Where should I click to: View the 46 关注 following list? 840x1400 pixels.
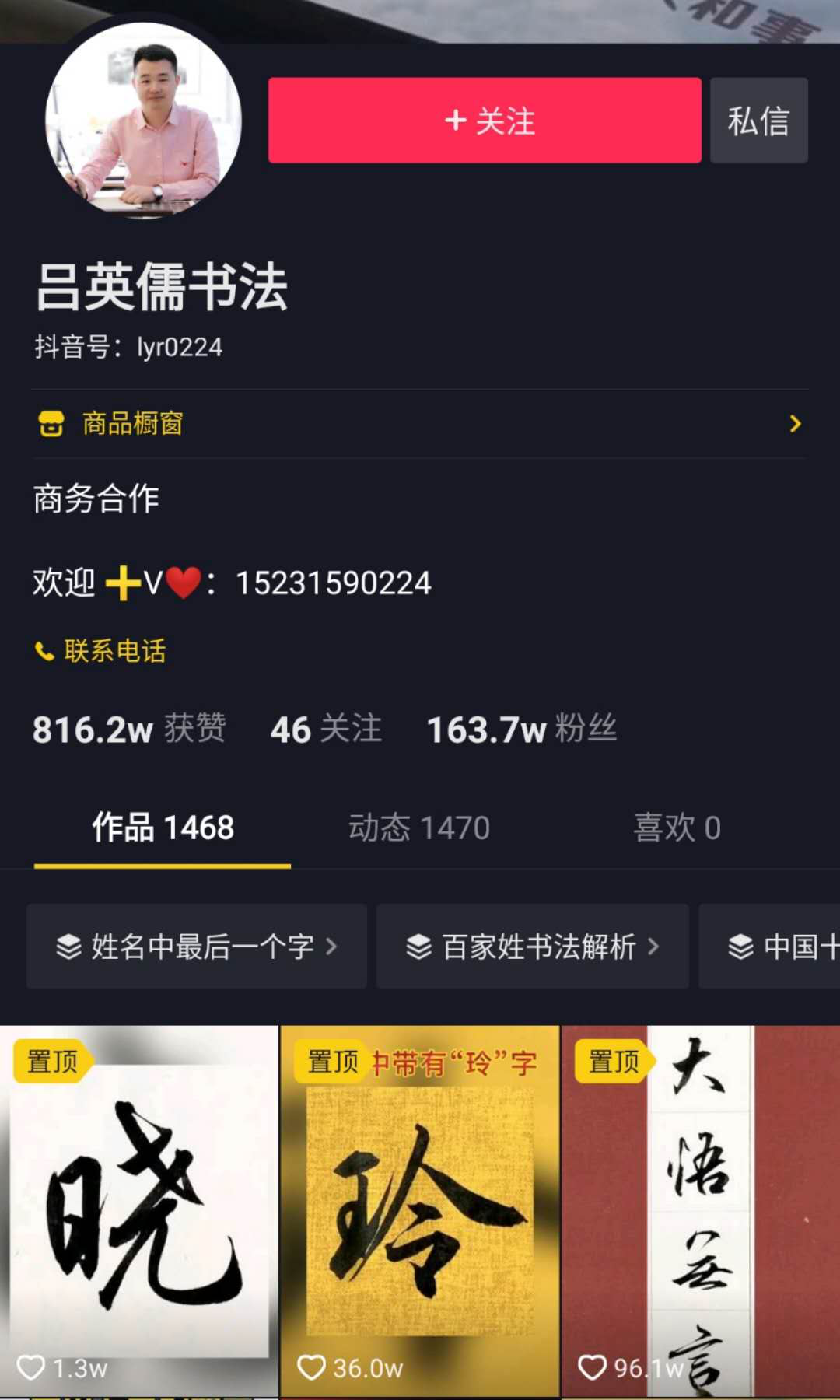coord(326,730)
